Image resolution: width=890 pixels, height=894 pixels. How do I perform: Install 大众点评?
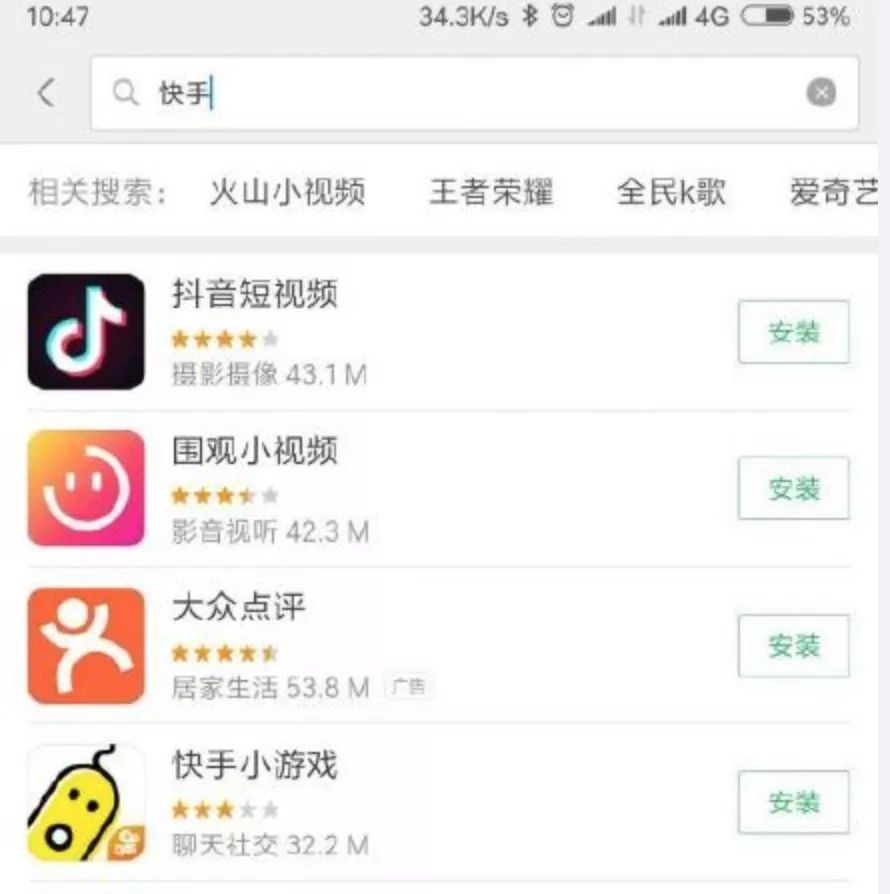793,646
